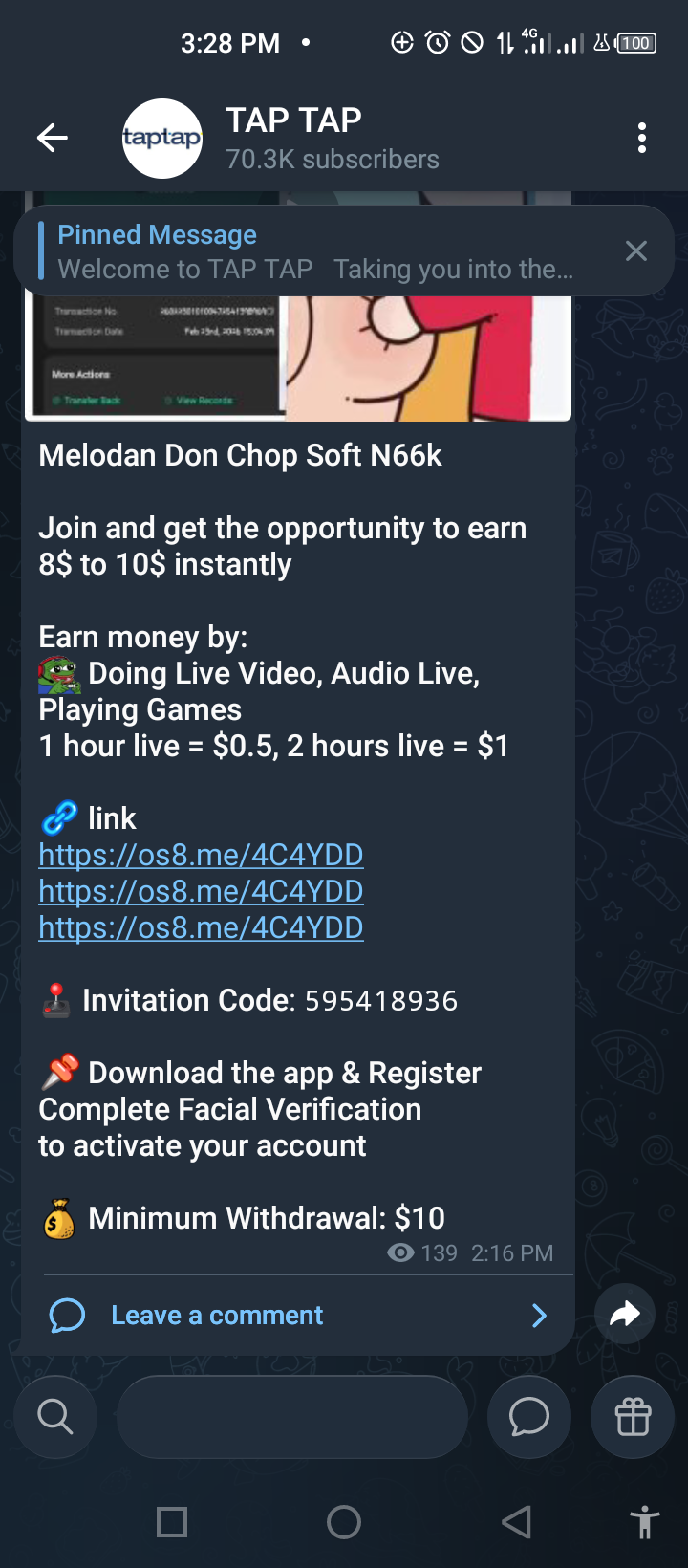The image size is (688, 1568).
Task: Go back from TAP TAP channel
Action: point(53,139)
